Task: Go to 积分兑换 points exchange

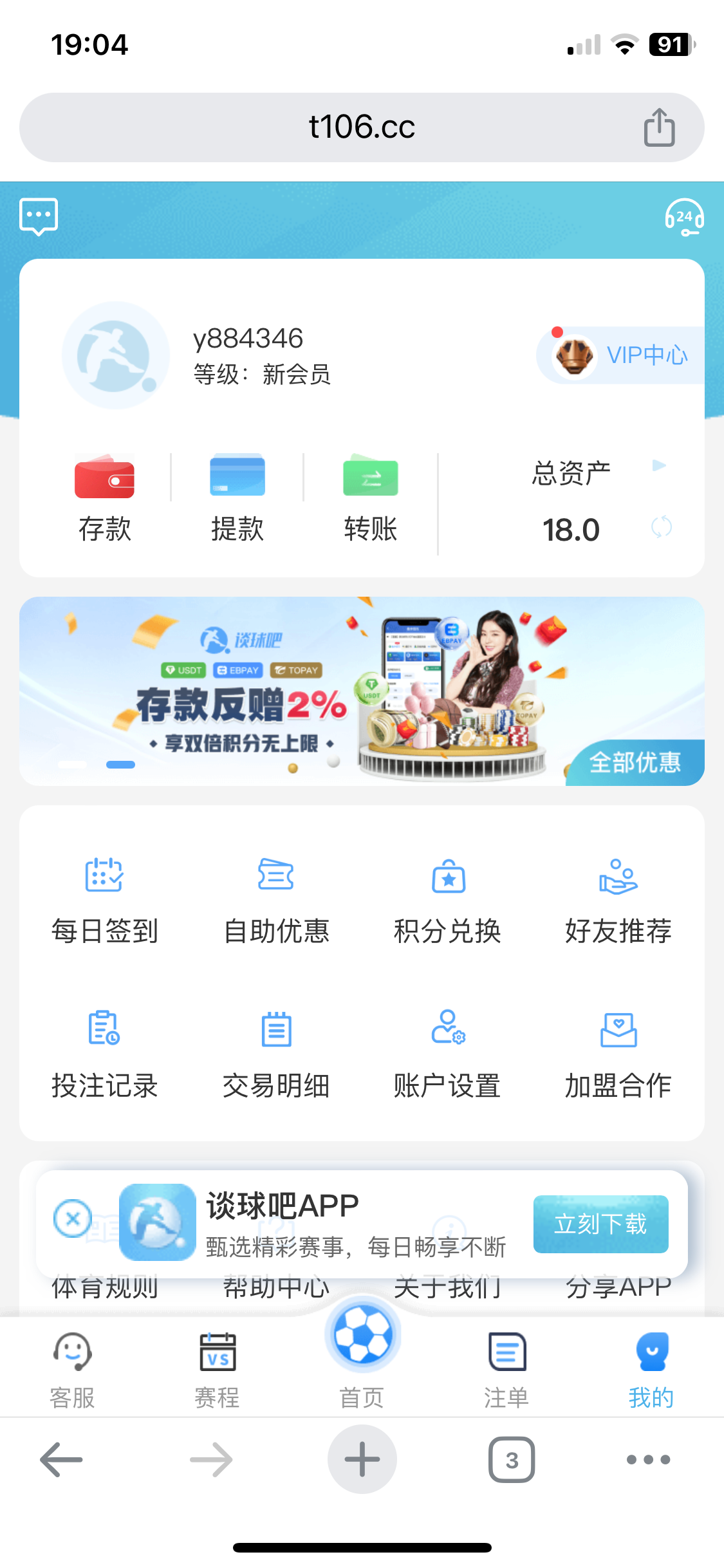Action: 448,900
